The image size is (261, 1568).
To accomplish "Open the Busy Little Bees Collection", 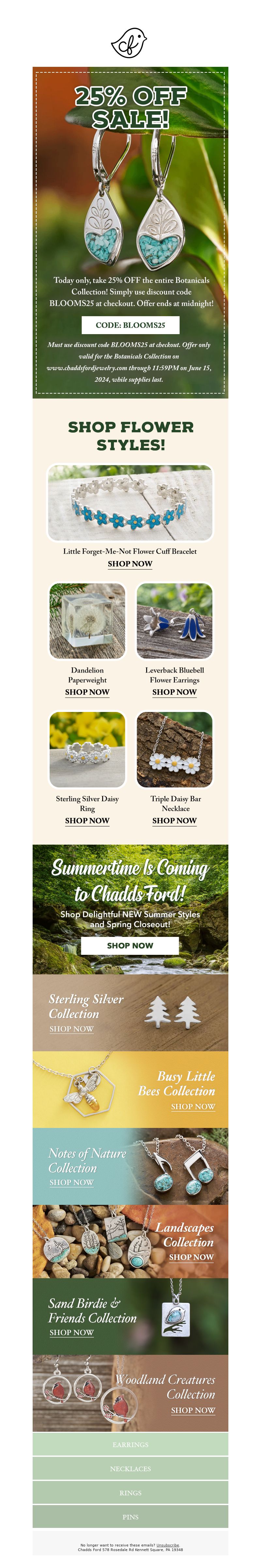I will 193,1106.
